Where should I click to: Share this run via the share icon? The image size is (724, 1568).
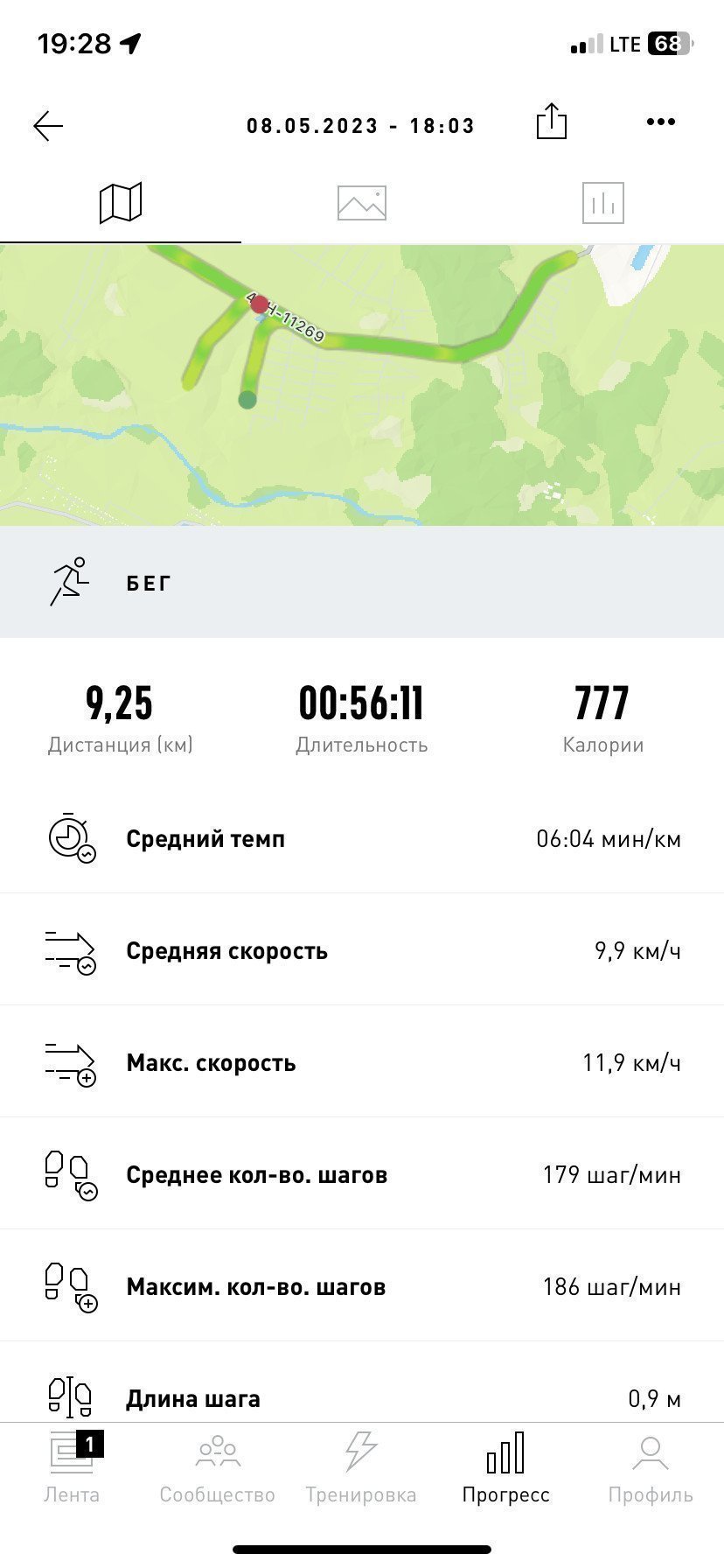(x=551, y=121)
